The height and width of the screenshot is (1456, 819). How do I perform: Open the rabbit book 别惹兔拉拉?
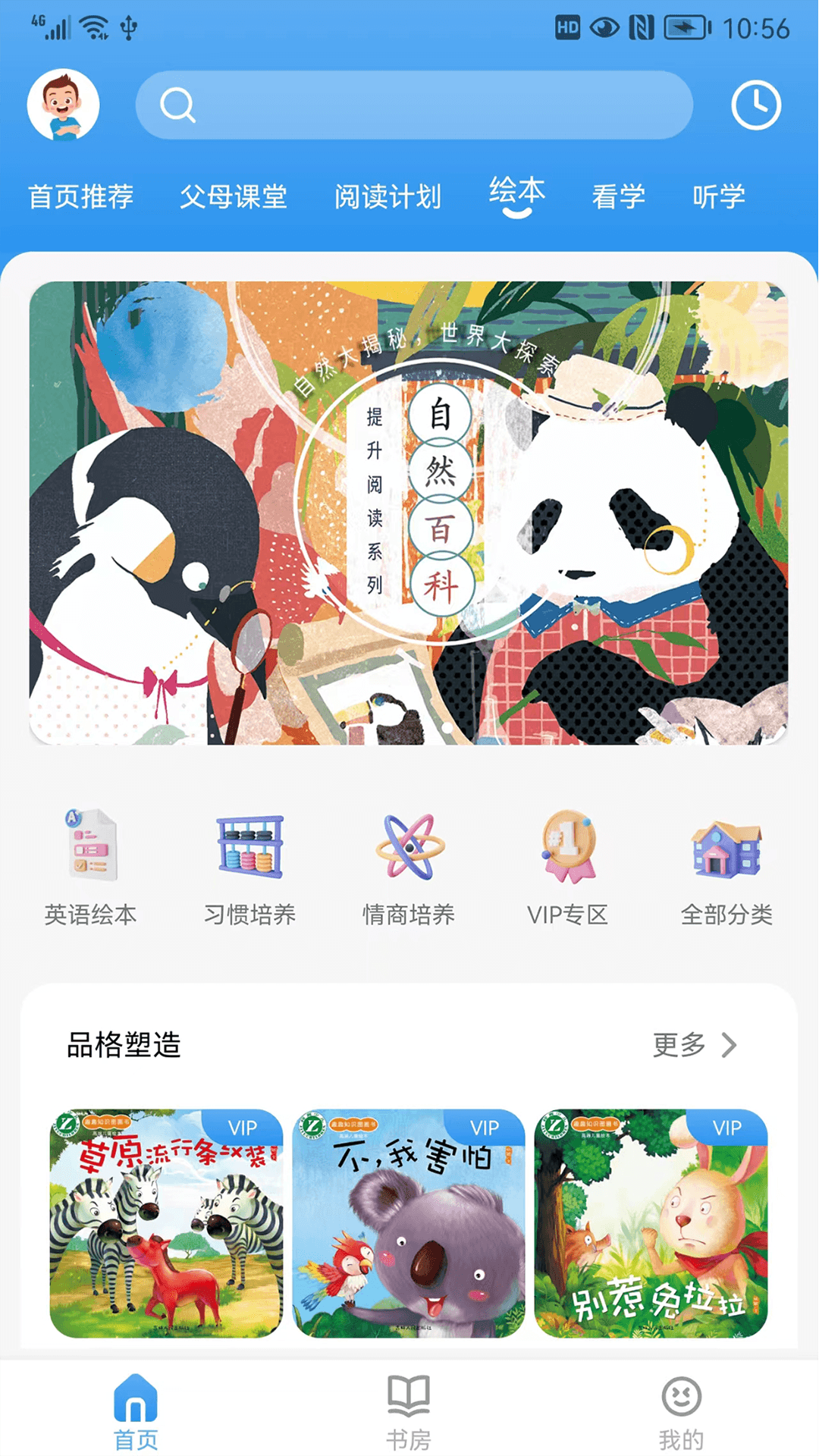click(651, 1222)
